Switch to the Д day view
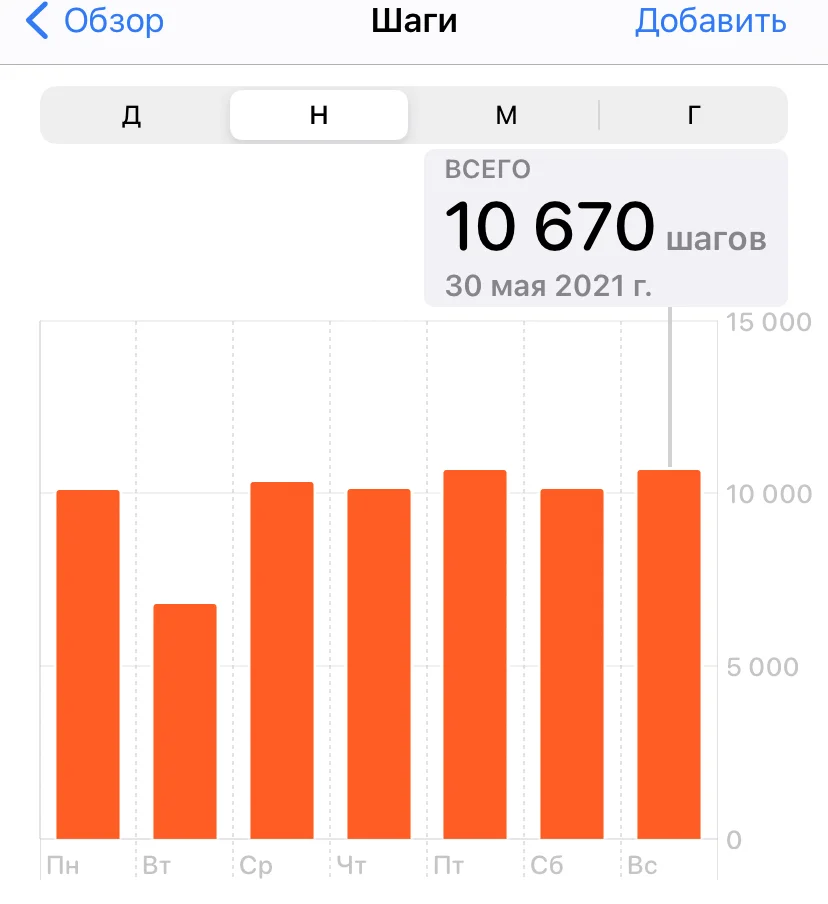This screenshot has width=828, height=904. click(132, 115)
